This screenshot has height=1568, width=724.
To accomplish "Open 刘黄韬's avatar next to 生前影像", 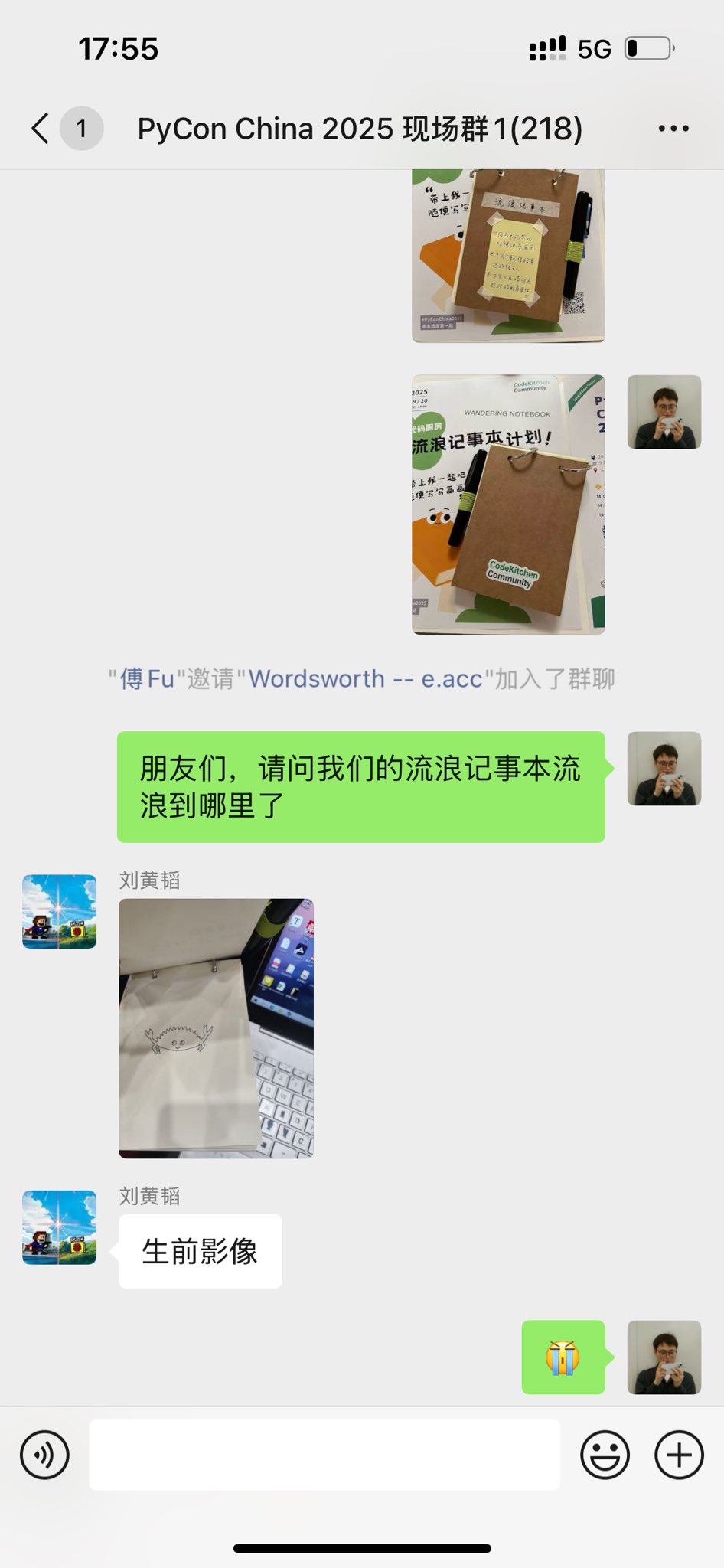I will (x=60, y=1227).
